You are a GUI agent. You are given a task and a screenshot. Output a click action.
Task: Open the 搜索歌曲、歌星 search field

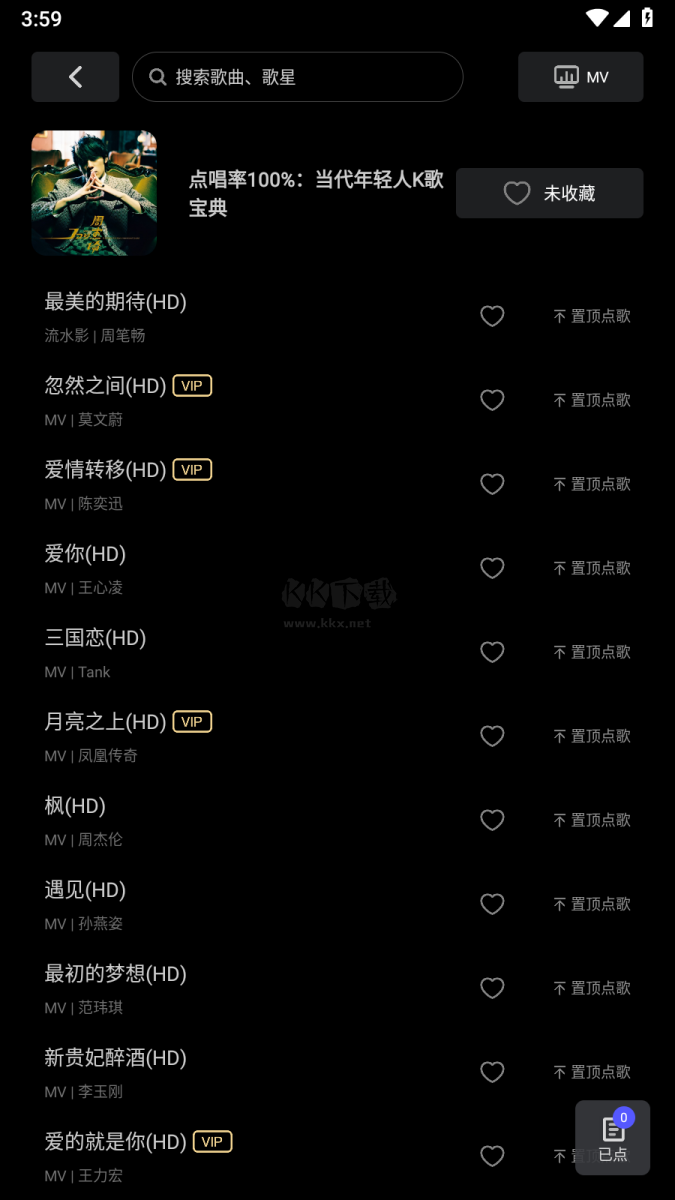(x=297, y=77)
